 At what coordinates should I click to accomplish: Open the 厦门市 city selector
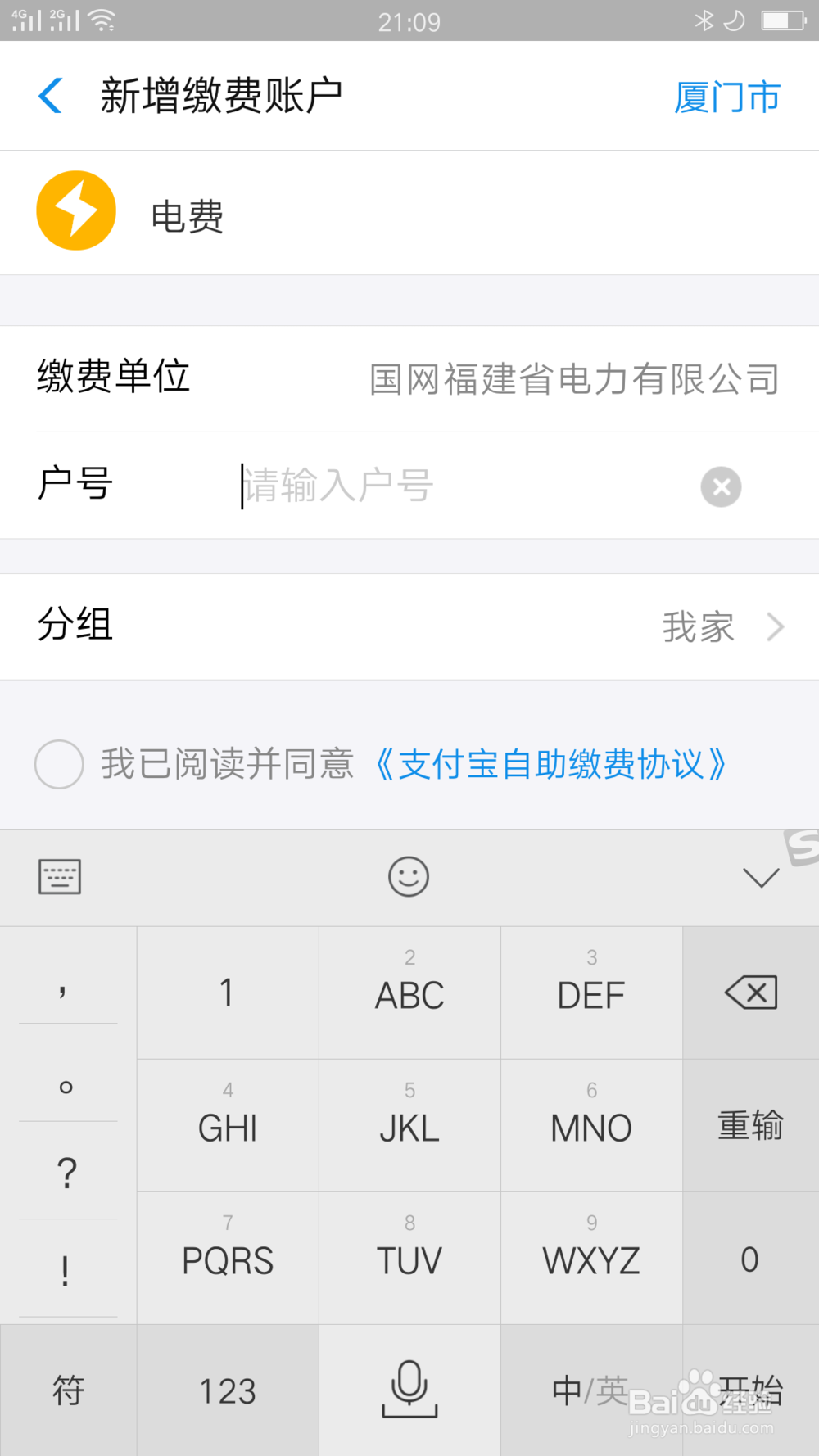pos(726,95)
